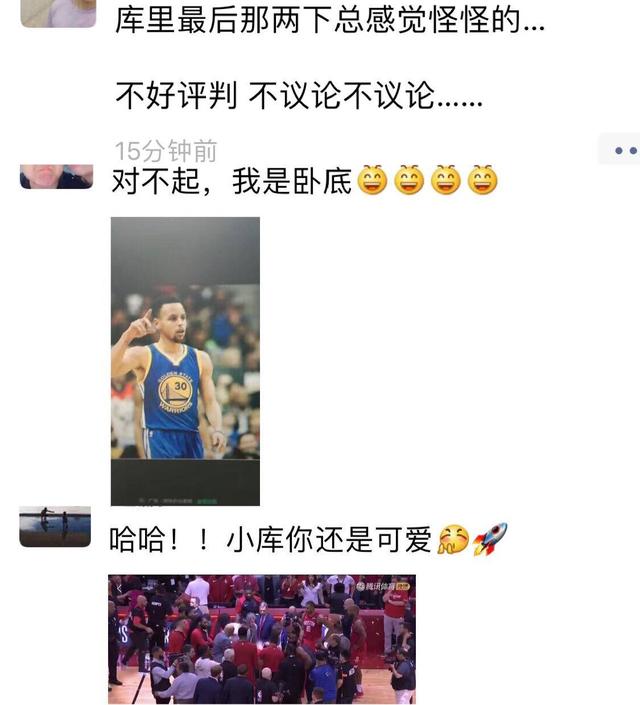Image resolution: width=640 pixels, height=705 pixels.
Task: Open the photo in the 对不起，我是卧底 post
Action: pos(185,360)
